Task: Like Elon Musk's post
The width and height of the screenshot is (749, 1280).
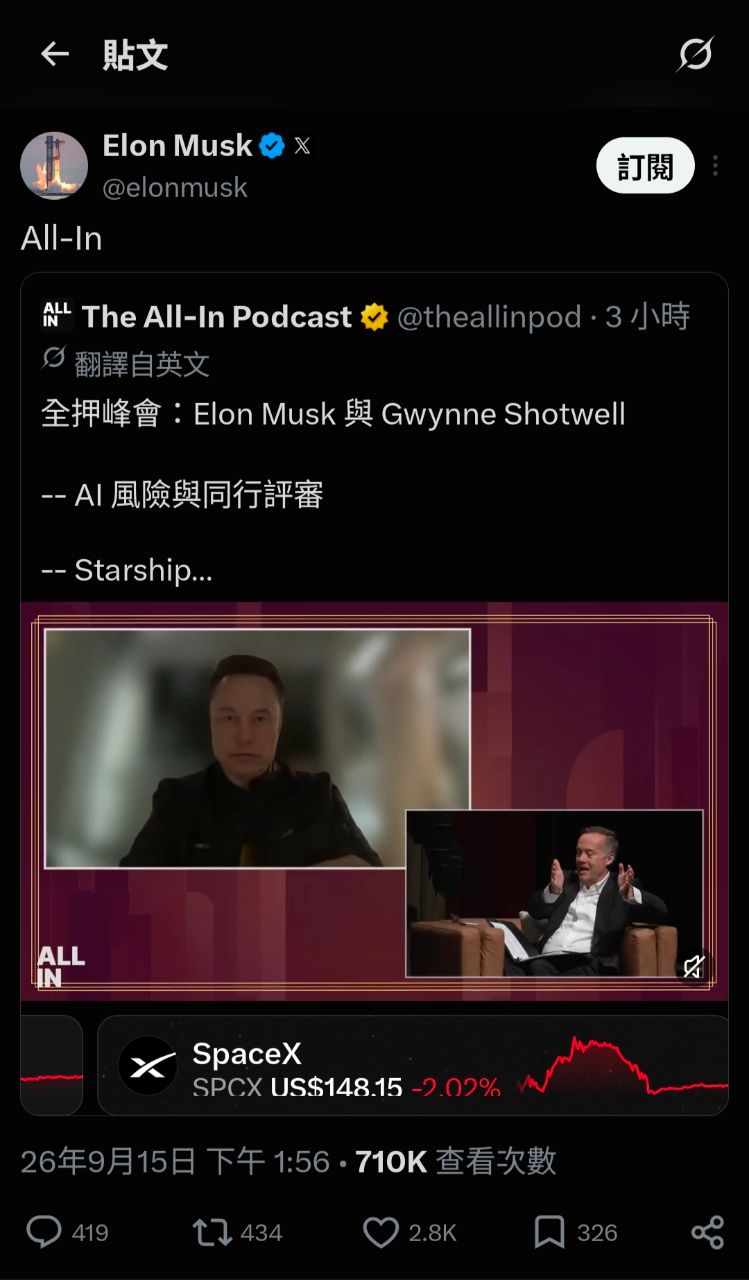Action: pyautogui.click(x=380, y=1232)
